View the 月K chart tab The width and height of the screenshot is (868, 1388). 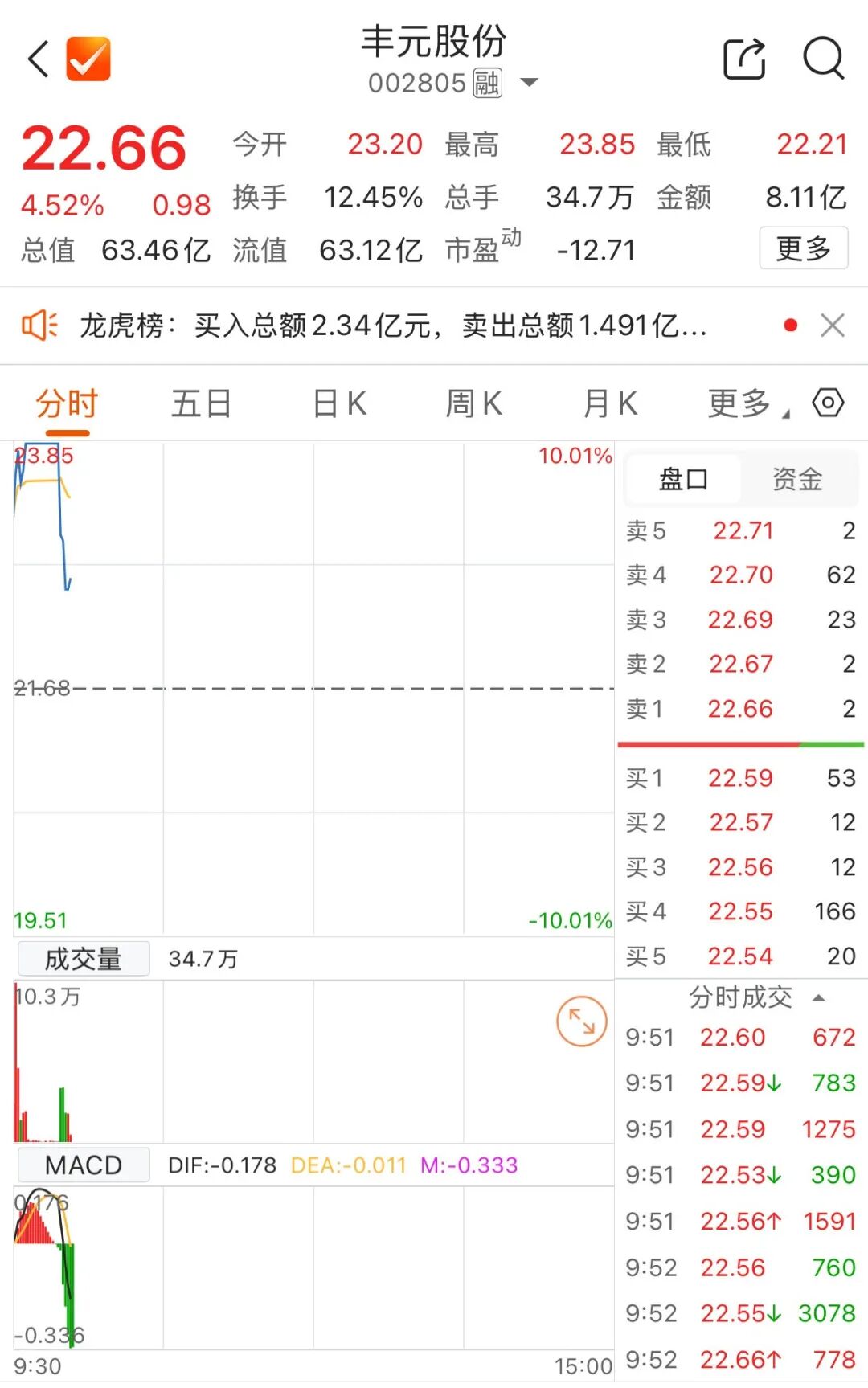[x=610, y=403]
